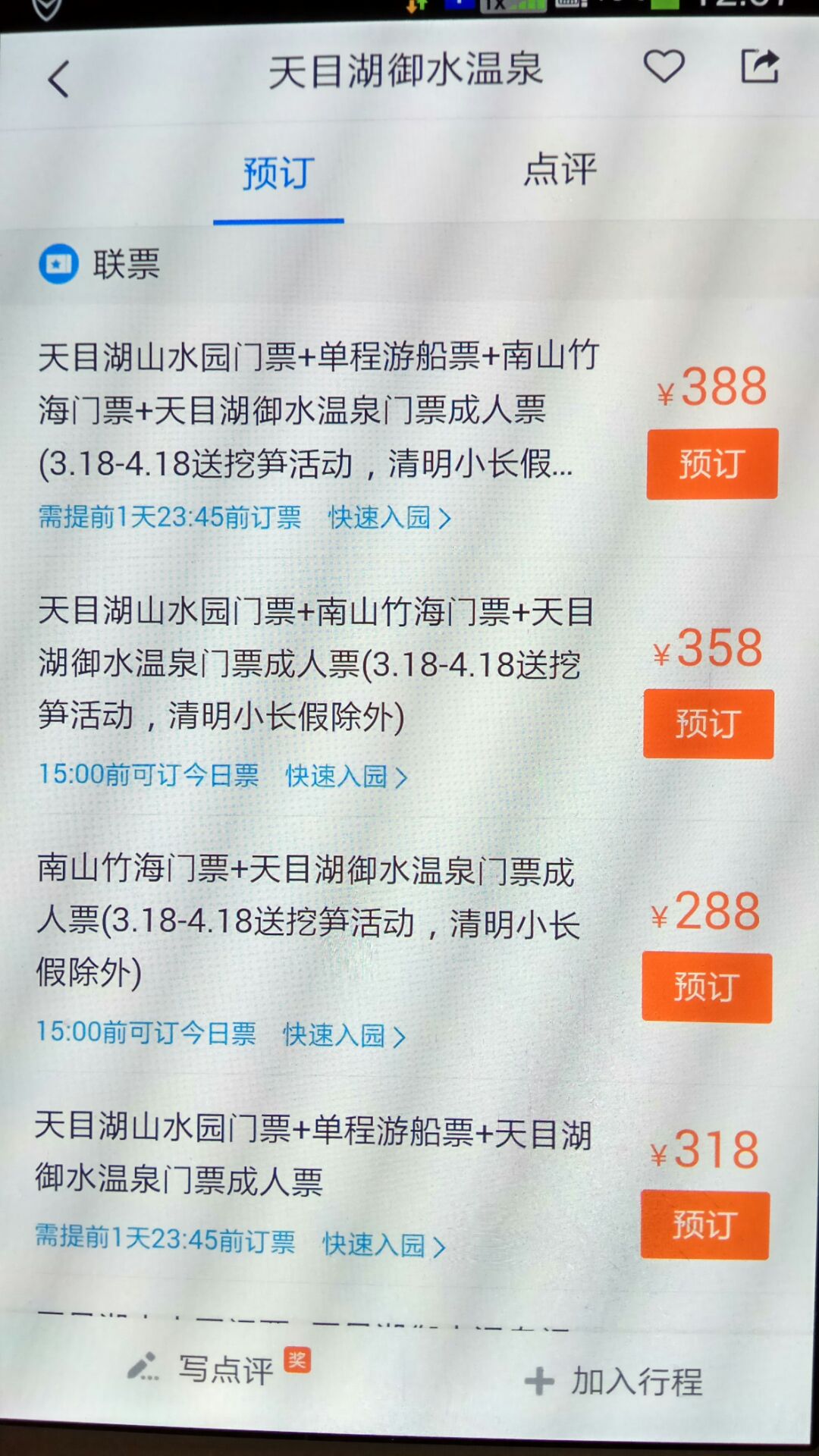Add this place with 加入行程
819x1456 pixels.
[x=614, y=1381]
